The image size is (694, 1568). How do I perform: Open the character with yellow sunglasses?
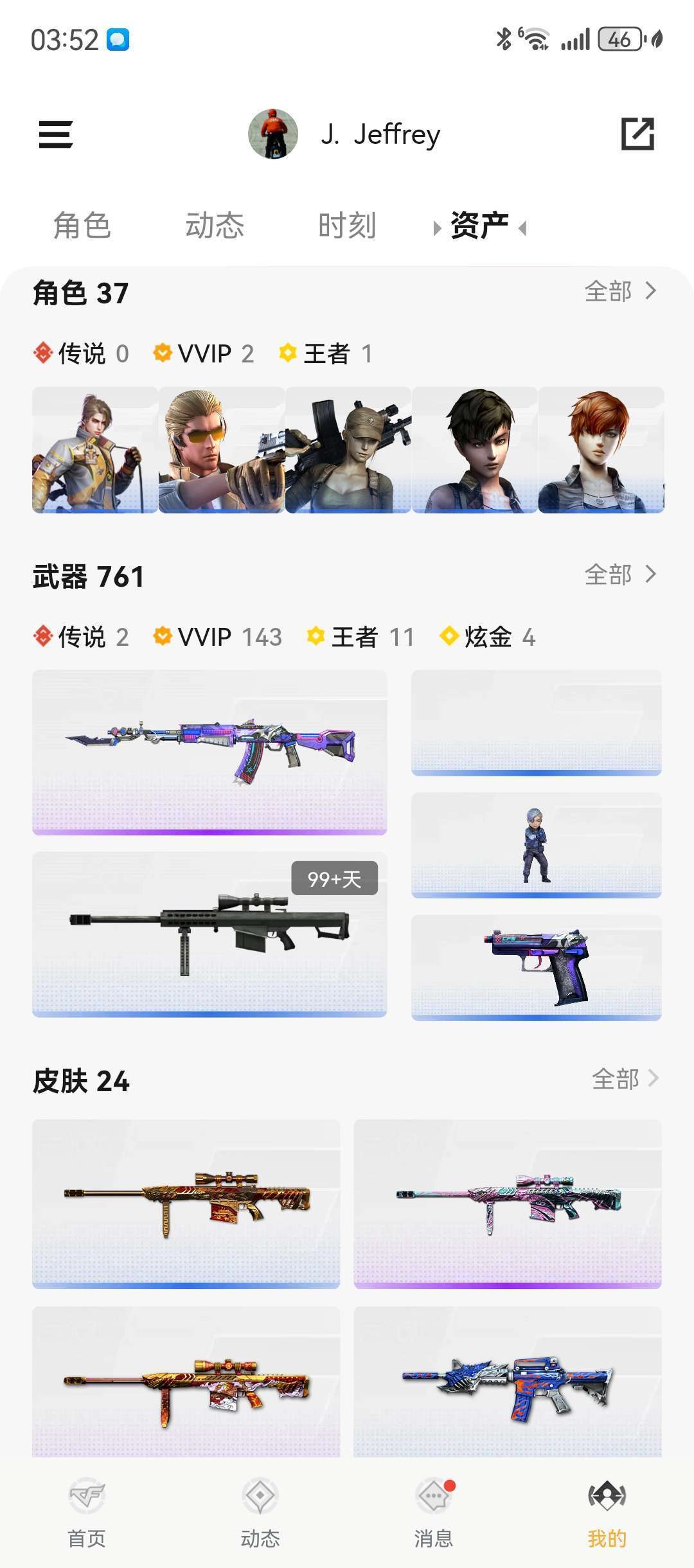(221, 450)
